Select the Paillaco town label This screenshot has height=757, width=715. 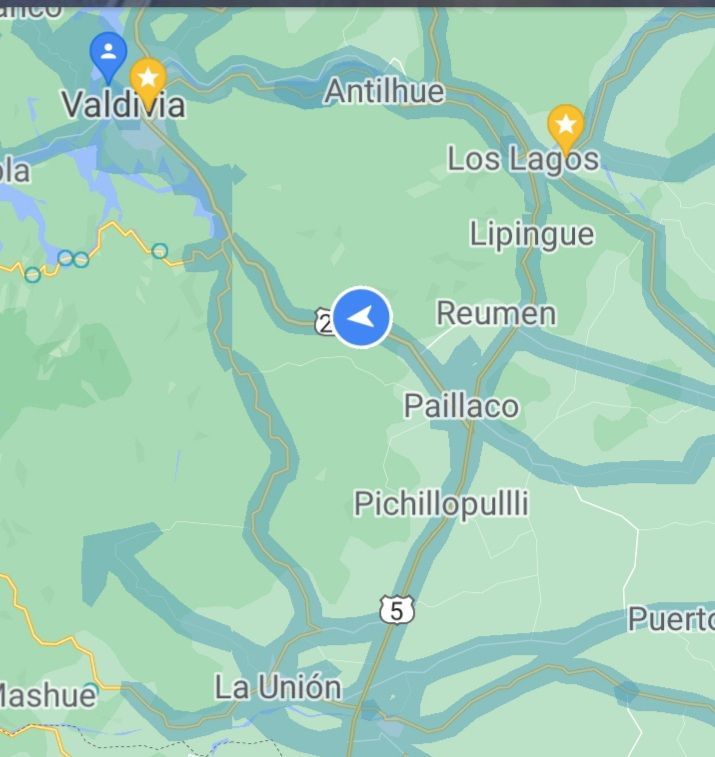(461, 406)
